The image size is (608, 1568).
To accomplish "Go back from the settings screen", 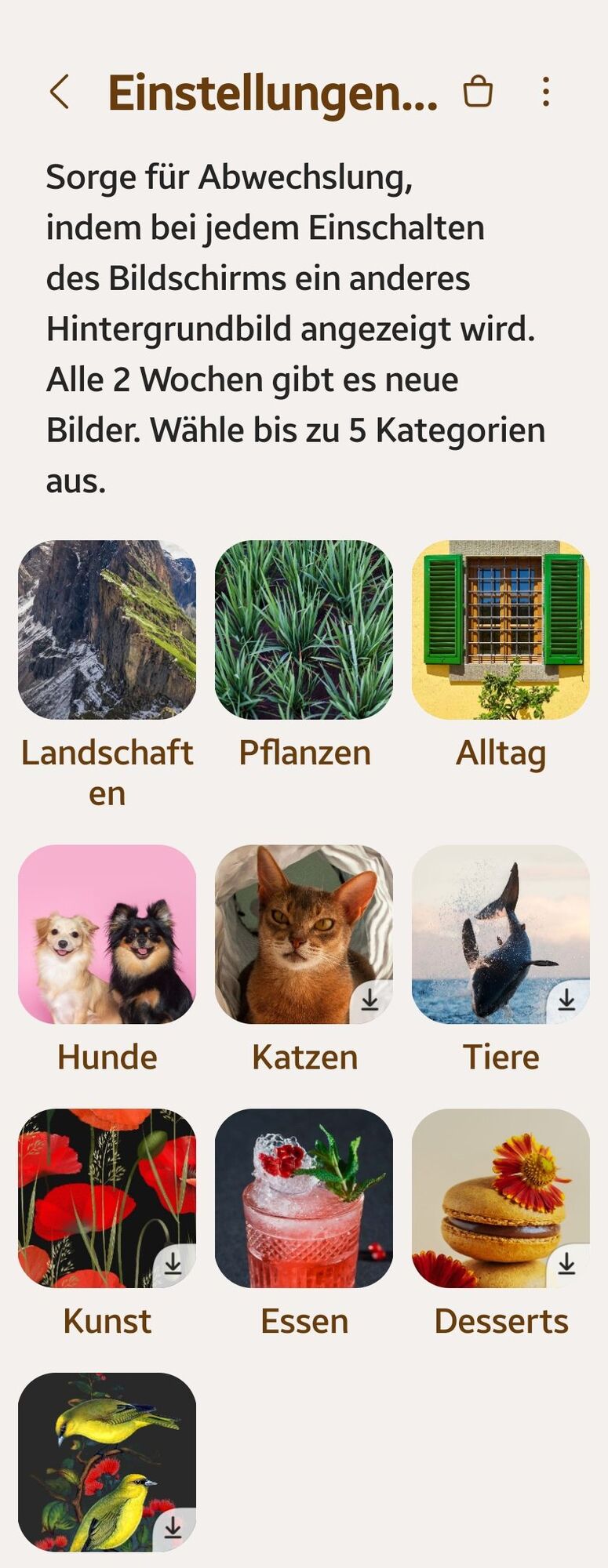I will coord(60,92).
